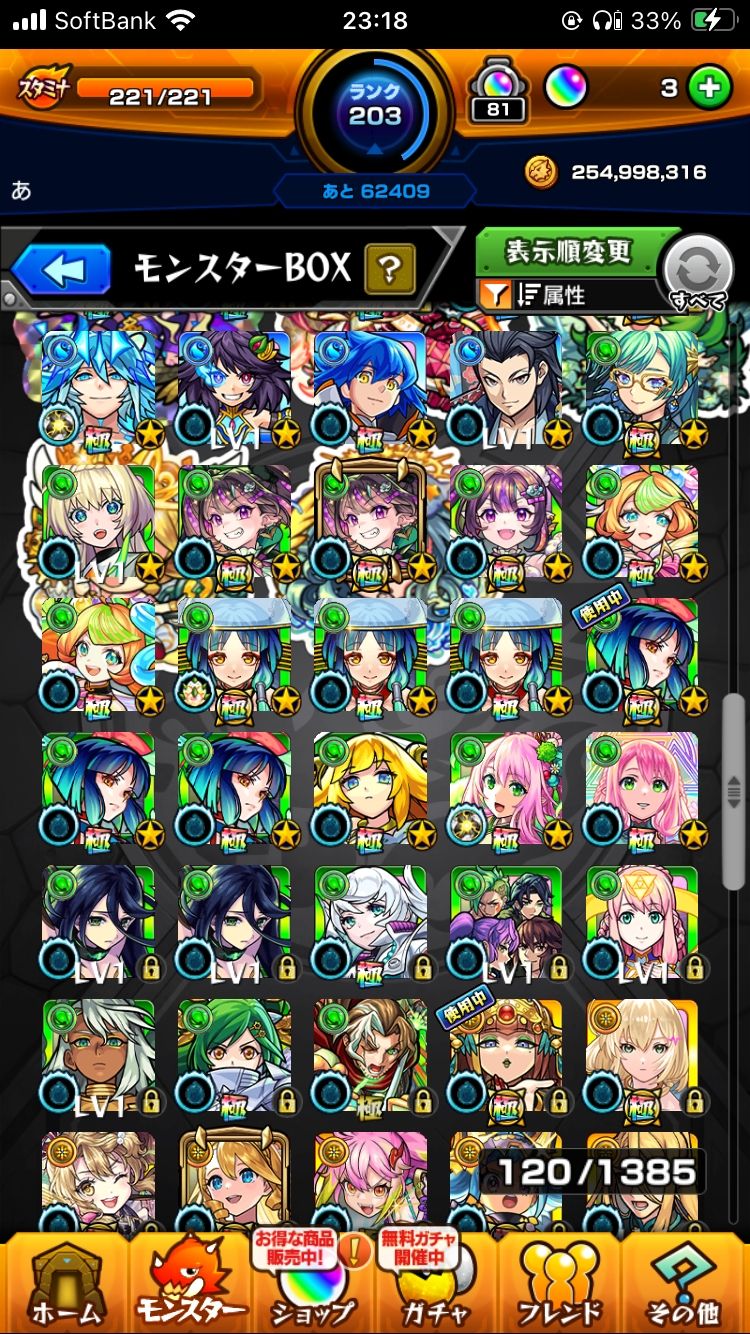
Task: Open the ホーム tab
Action: tap(64, 1284)
